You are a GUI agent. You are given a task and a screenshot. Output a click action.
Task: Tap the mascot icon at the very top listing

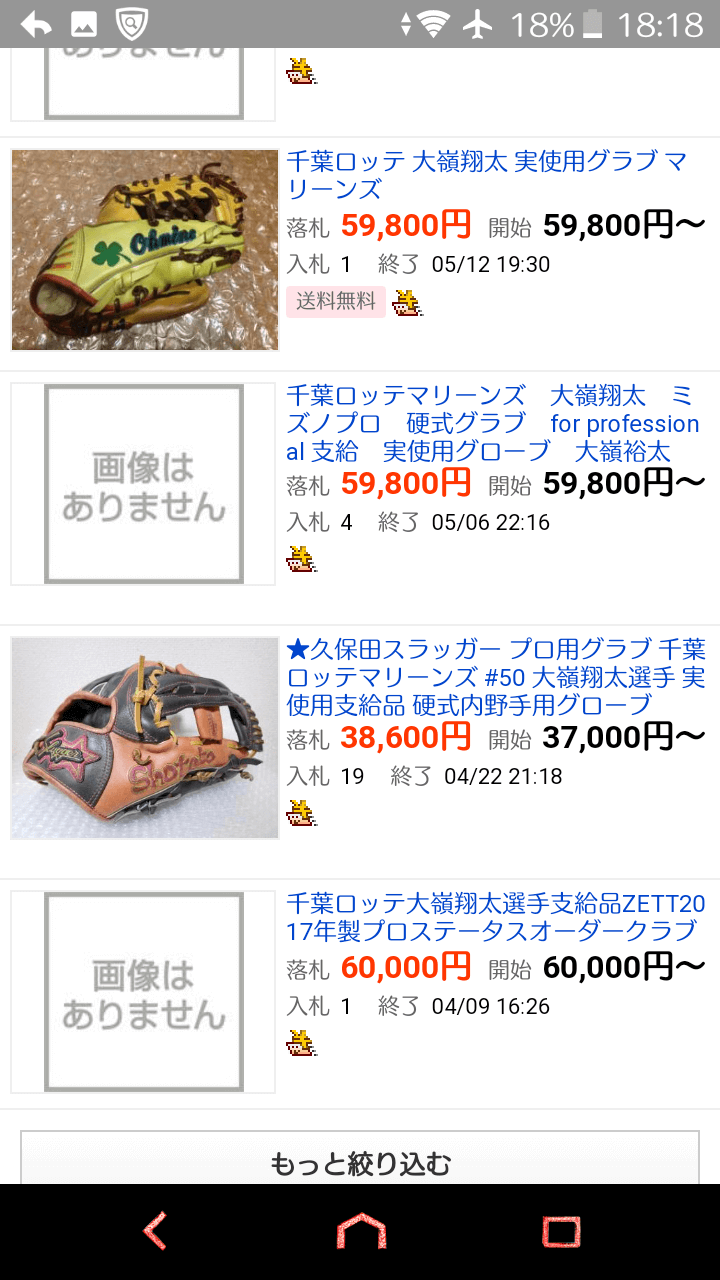(303, 72)
